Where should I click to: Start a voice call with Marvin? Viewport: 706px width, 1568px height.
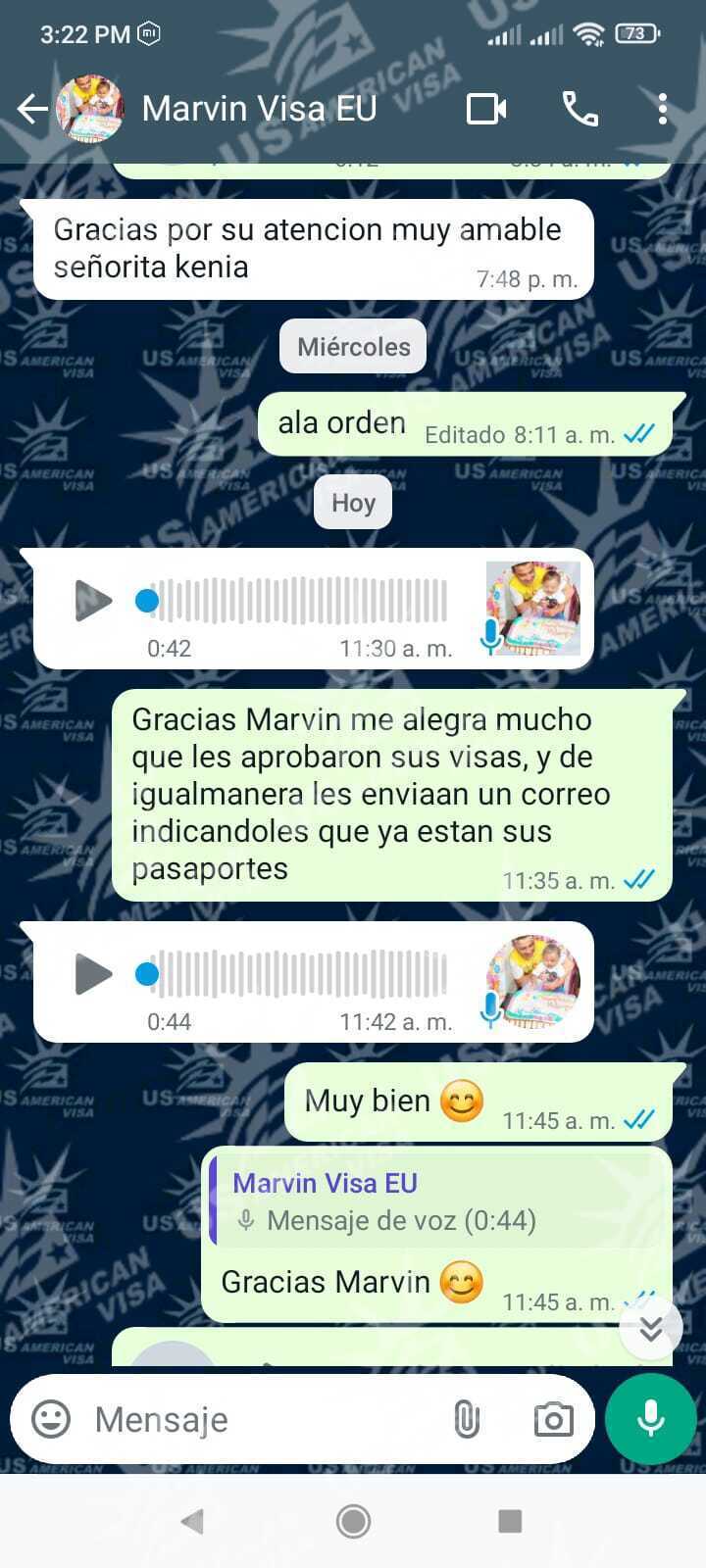(580, 109)
